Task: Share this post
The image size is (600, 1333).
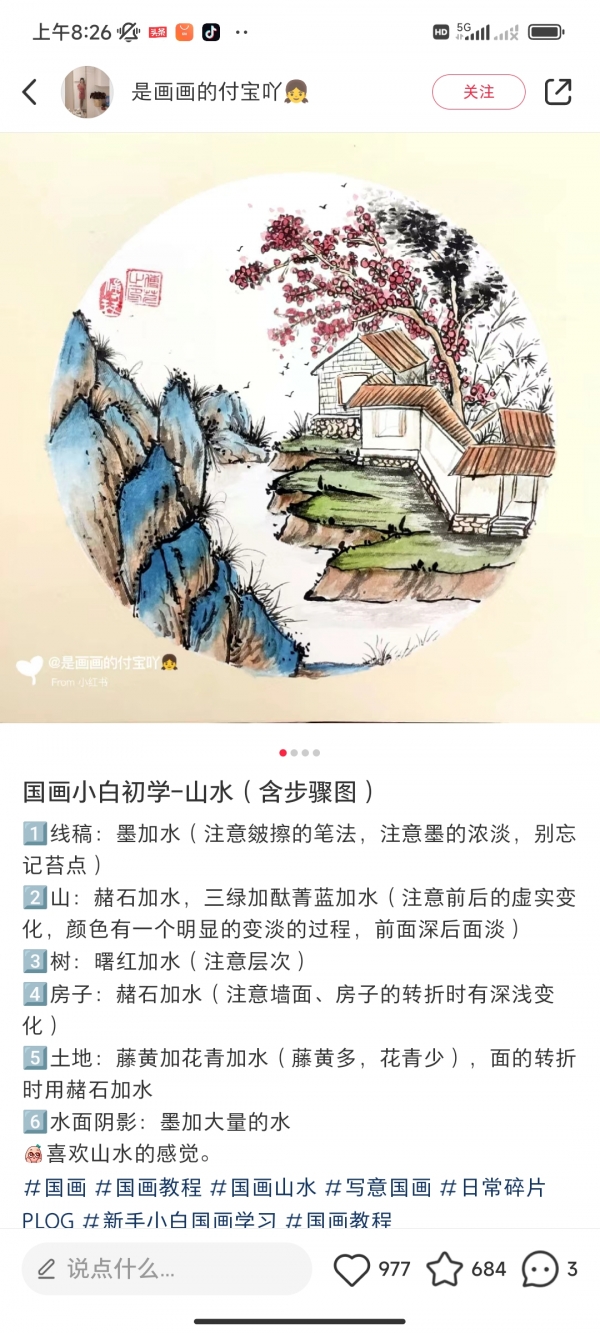Action: point(557,92)
